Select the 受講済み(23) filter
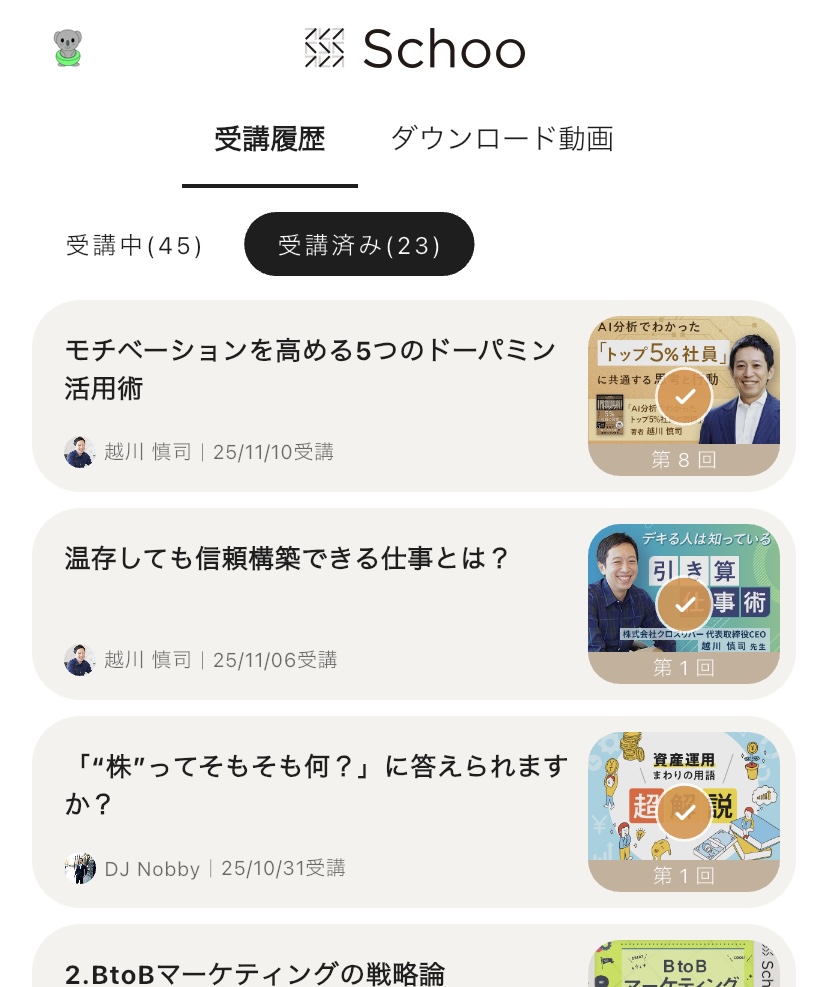 tap(359, 245)
